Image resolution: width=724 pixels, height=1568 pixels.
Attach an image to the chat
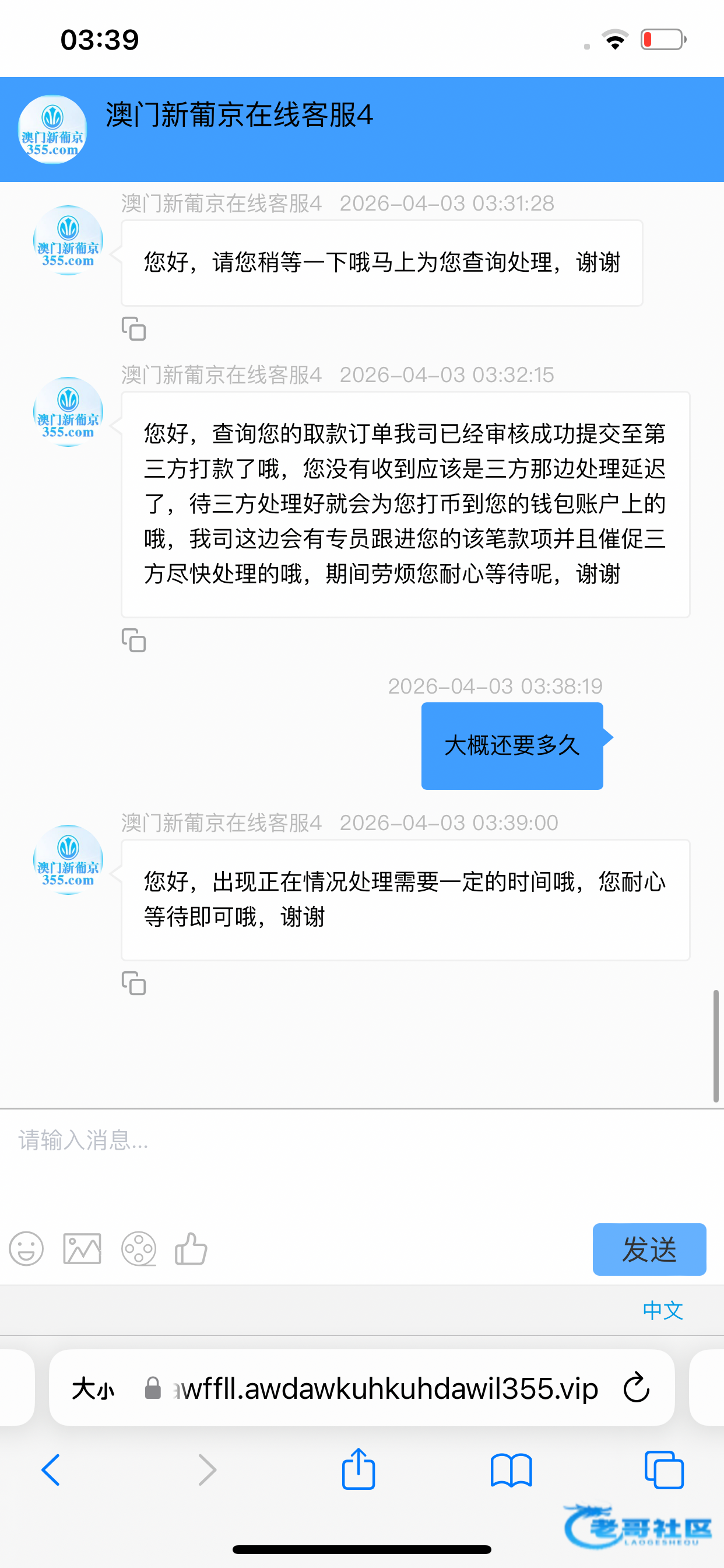point(82,1249)
